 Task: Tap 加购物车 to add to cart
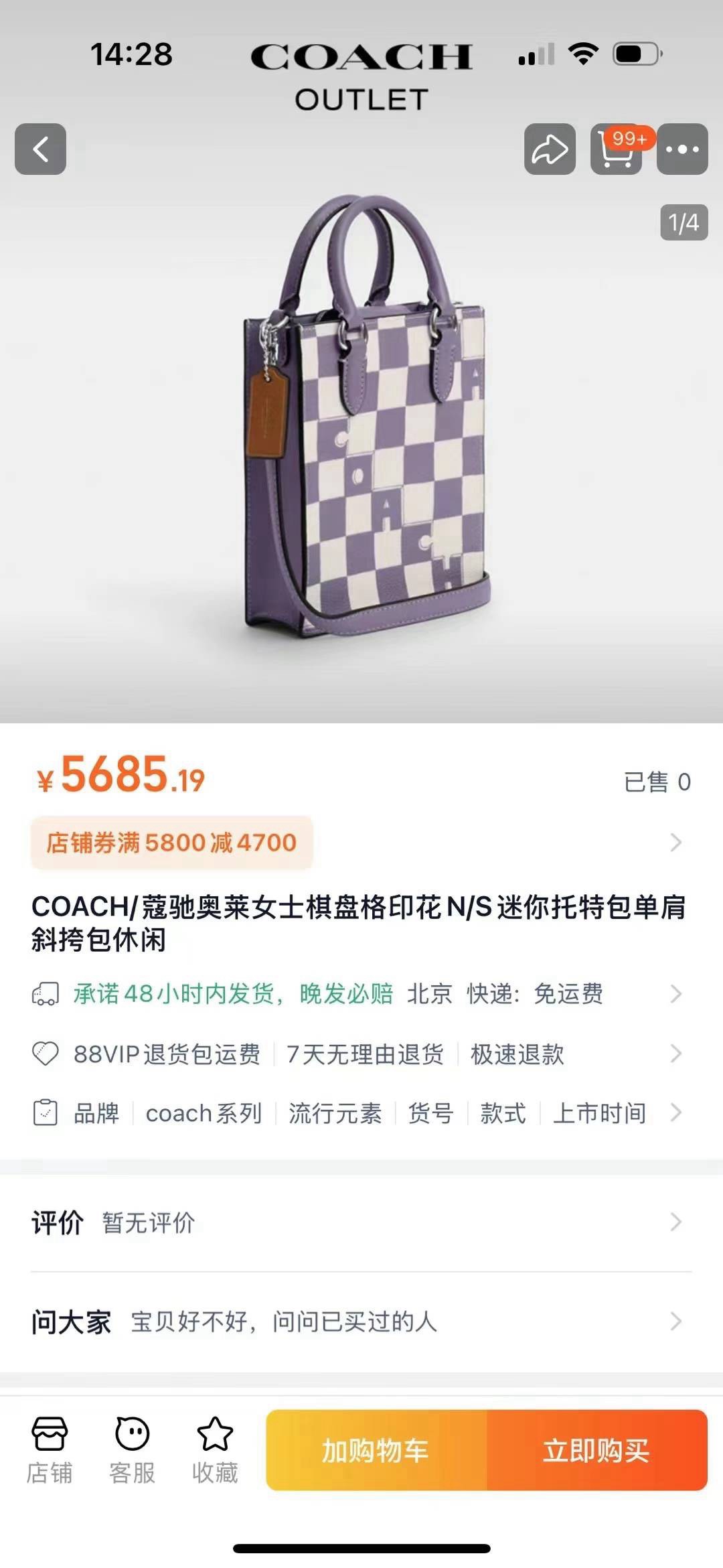click(x=376, y=1450)
